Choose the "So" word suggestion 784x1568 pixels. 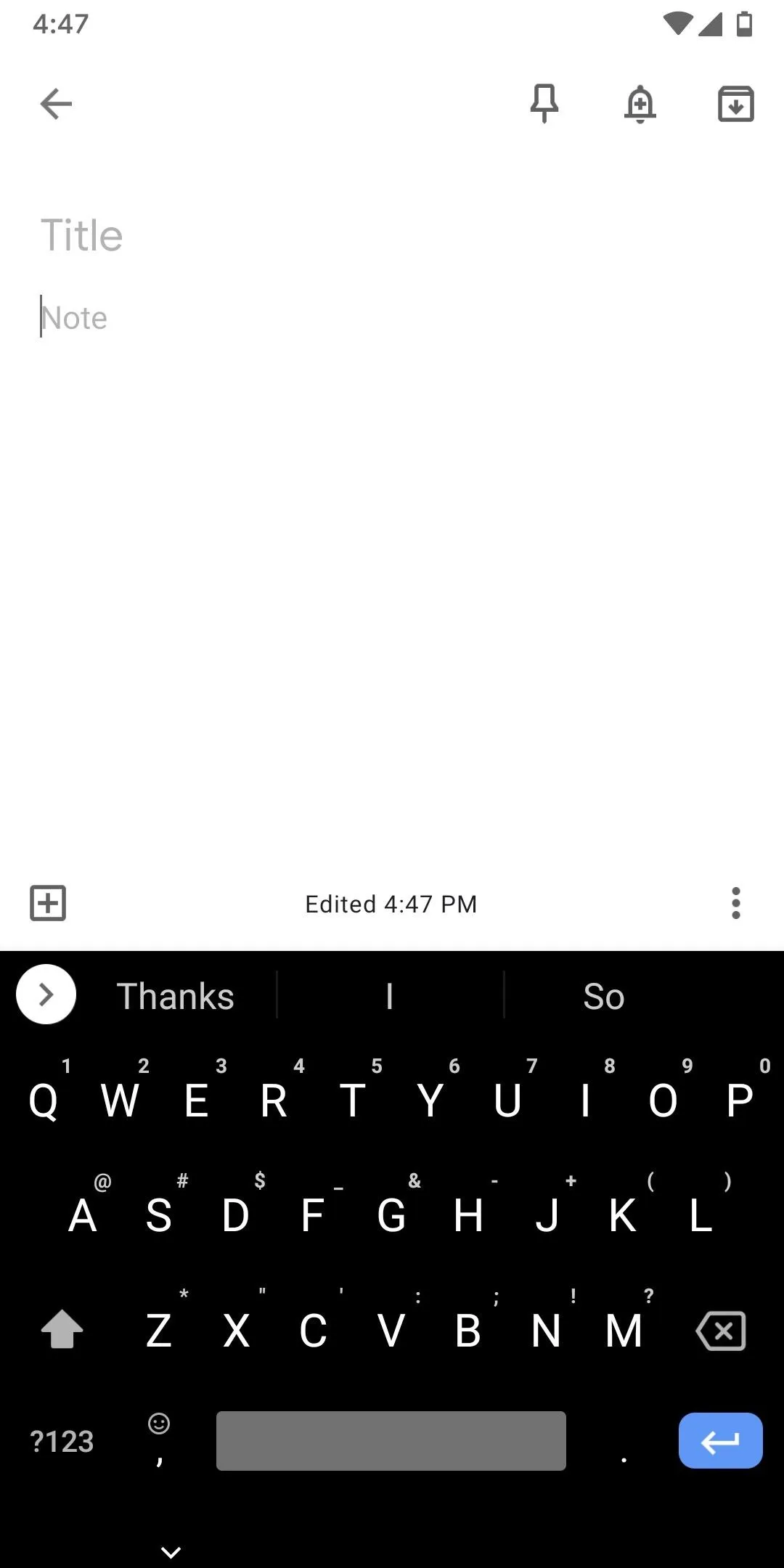(x=604, y=995)
